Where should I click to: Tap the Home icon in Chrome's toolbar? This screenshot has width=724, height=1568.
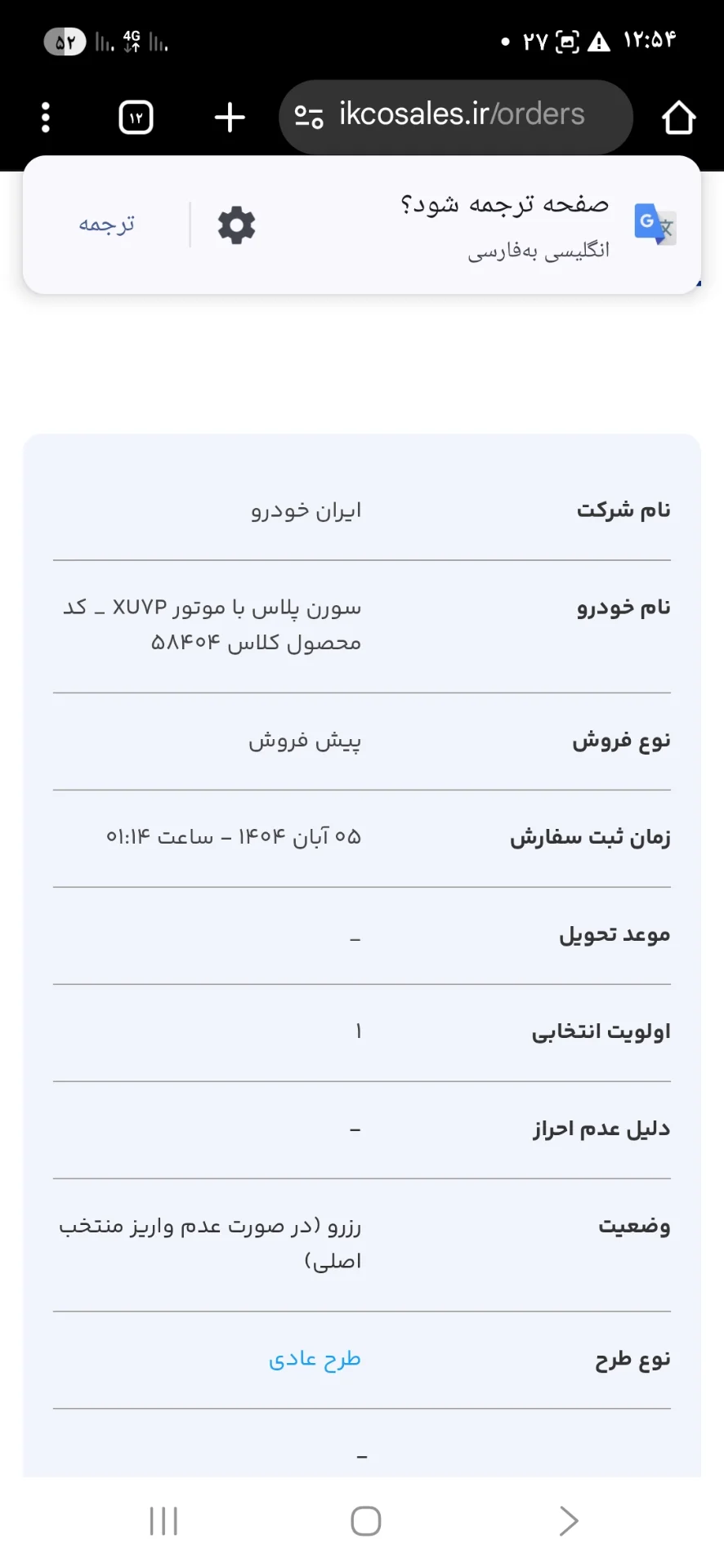pos(679,117)
